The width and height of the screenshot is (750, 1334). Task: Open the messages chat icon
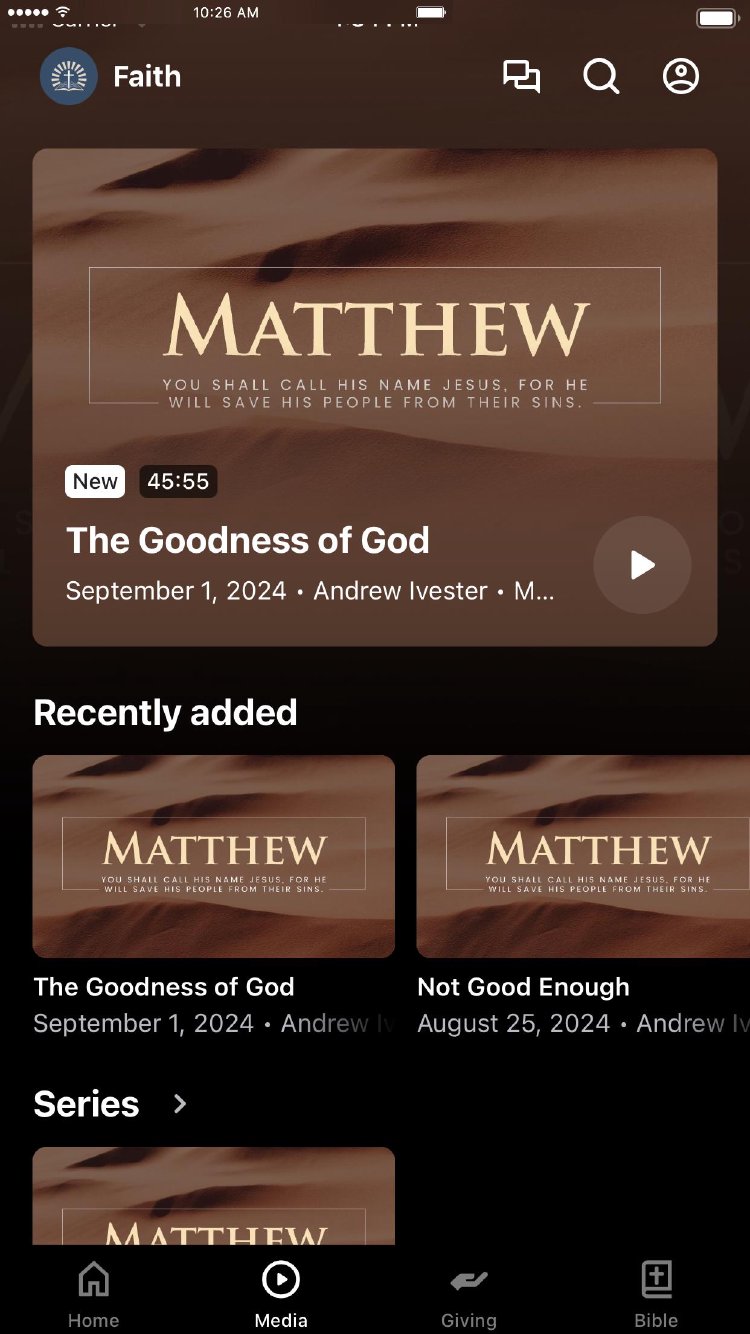[x=521, y=77]
